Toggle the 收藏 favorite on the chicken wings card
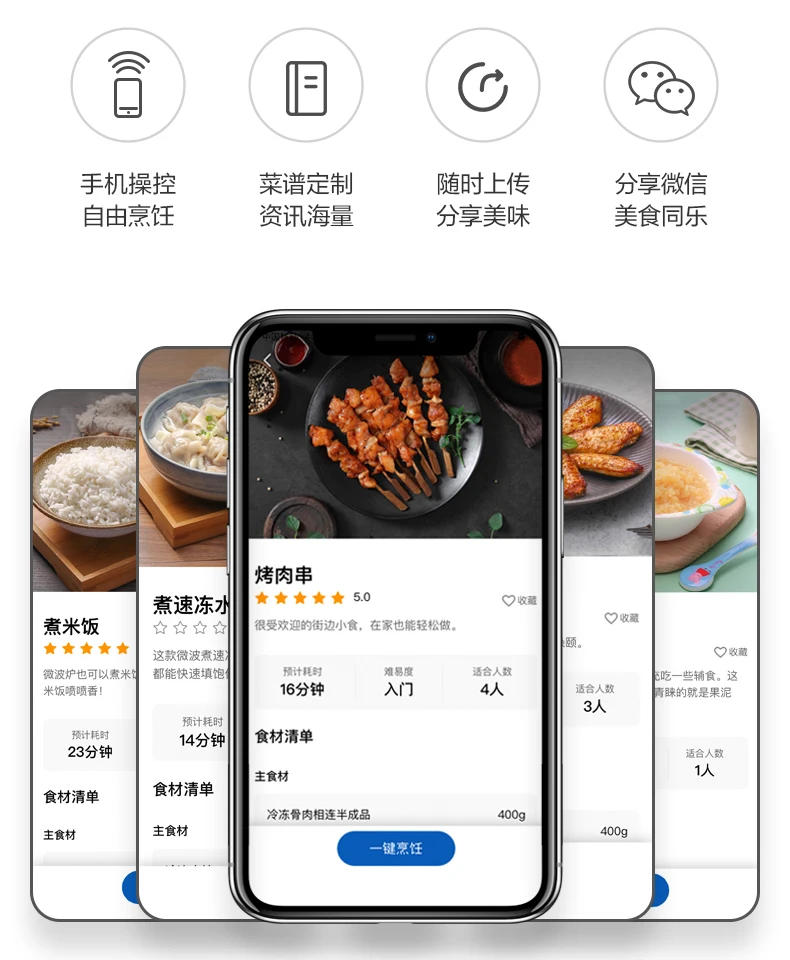 coord(611,617)
